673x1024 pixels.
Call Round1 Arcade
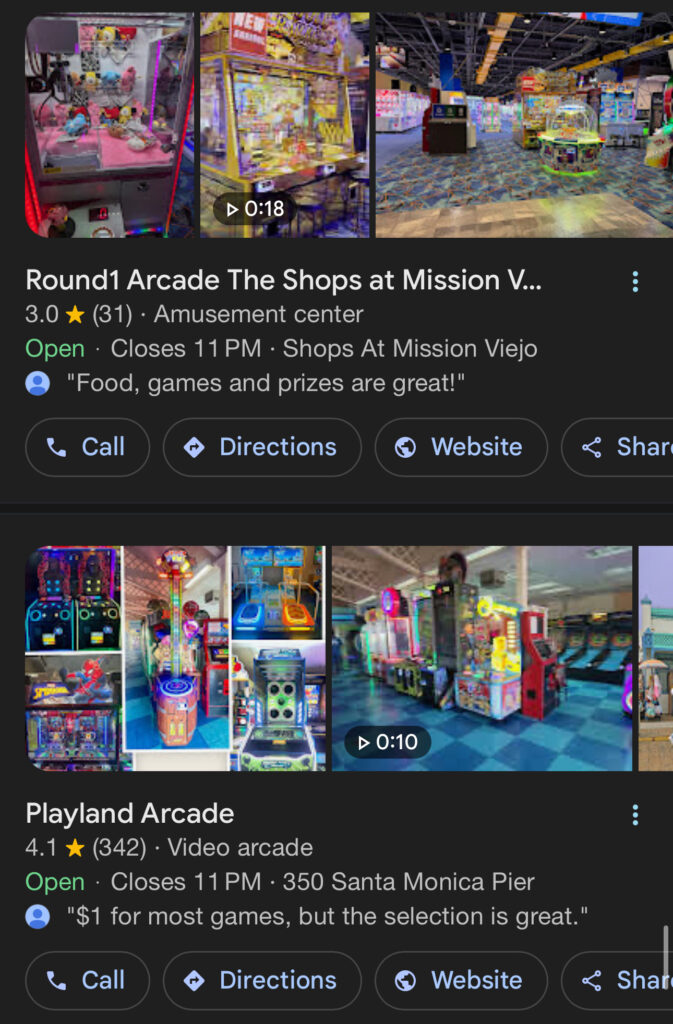[87, 447]
